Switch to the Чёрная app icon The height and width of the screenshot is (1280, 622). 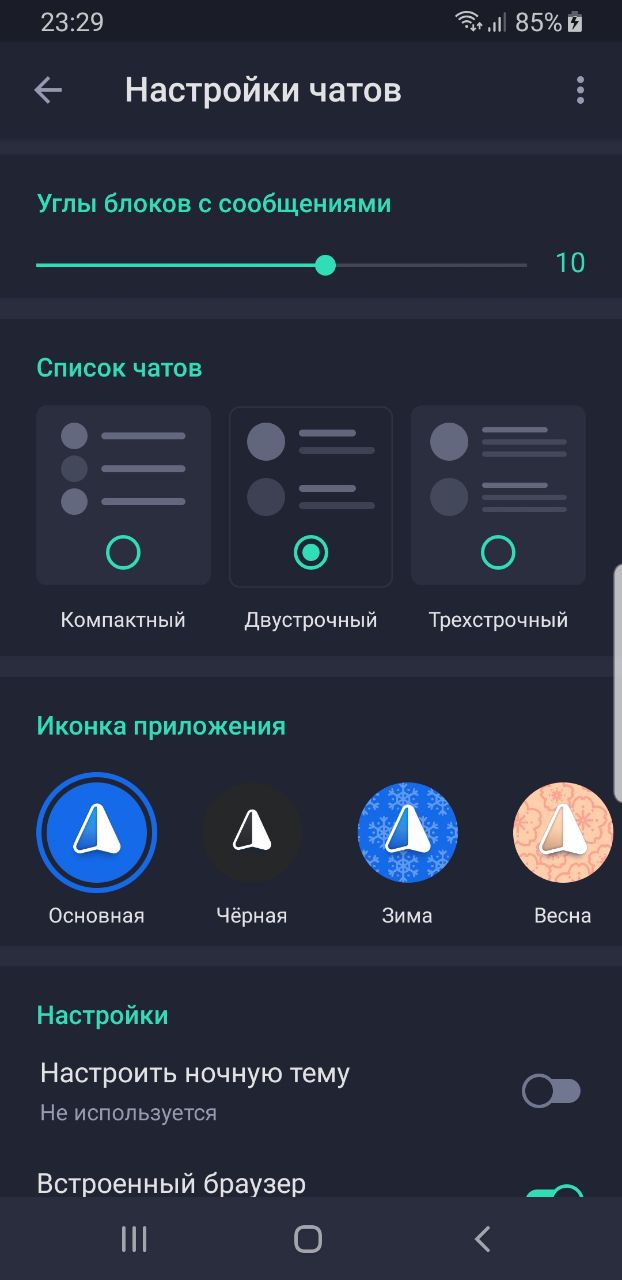pyautogui.click(x=252, y=833)
